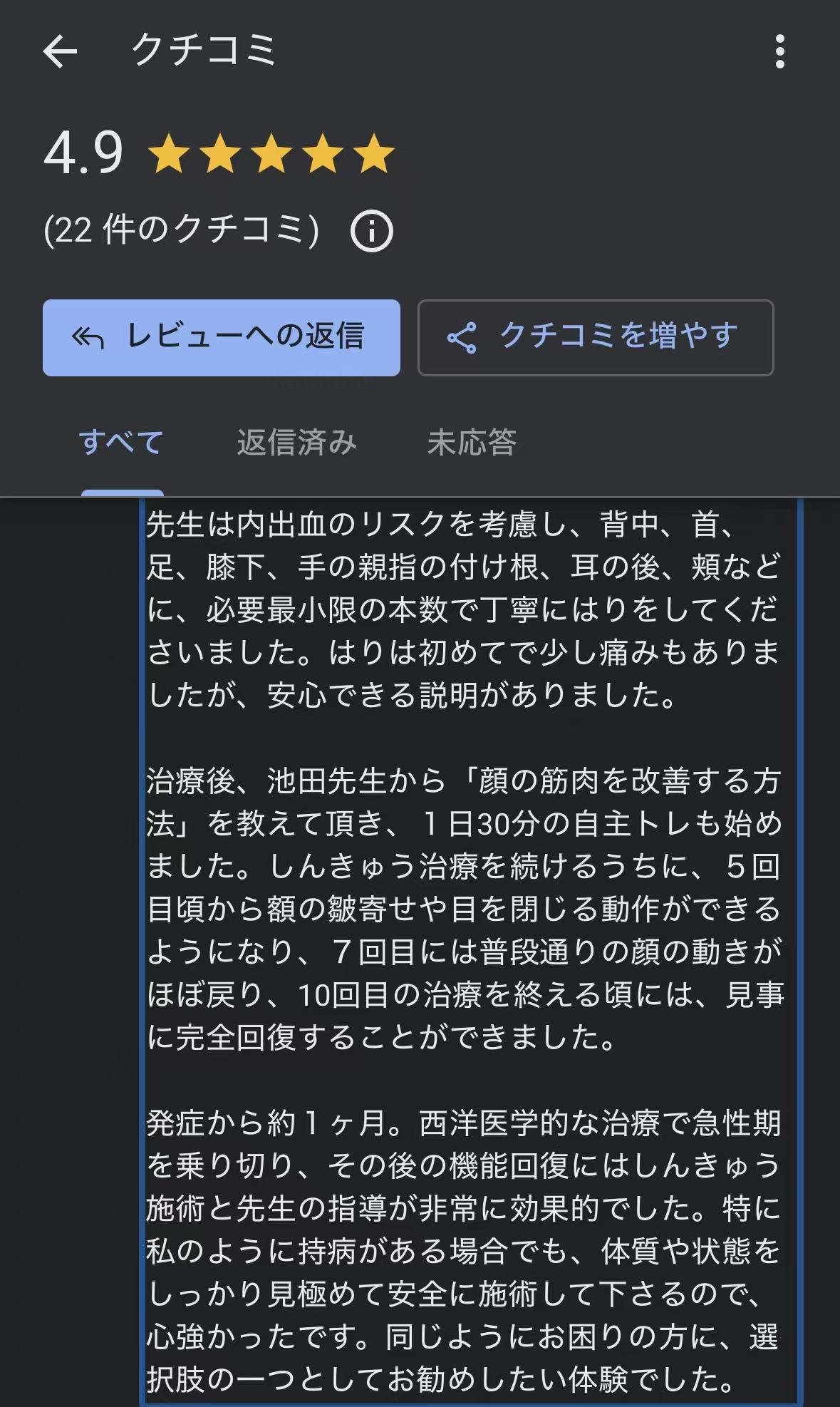
Task: Go back using the arrow icon
Action: click(x=60, y=51)
